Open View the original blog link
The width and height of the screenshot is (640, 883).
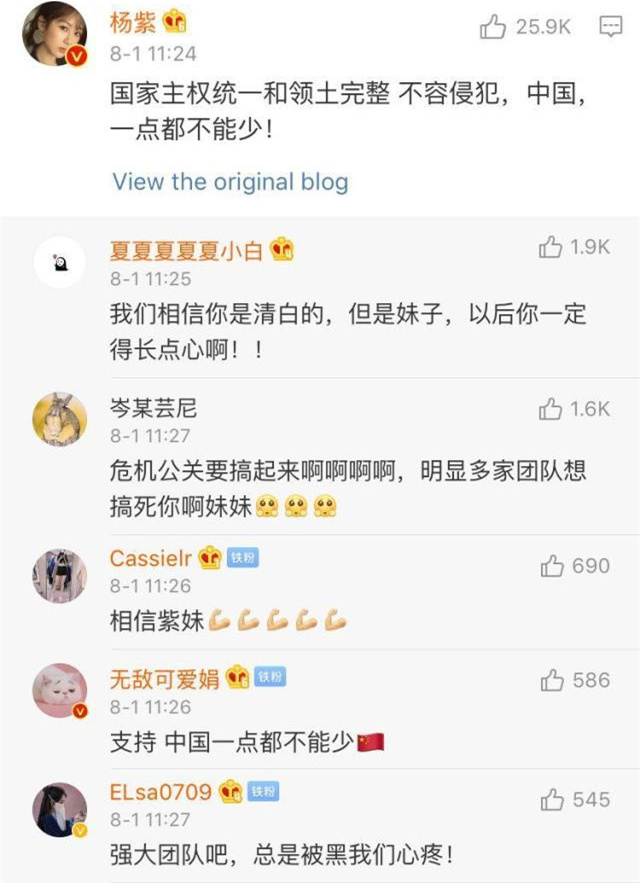(x=230, y=182)
